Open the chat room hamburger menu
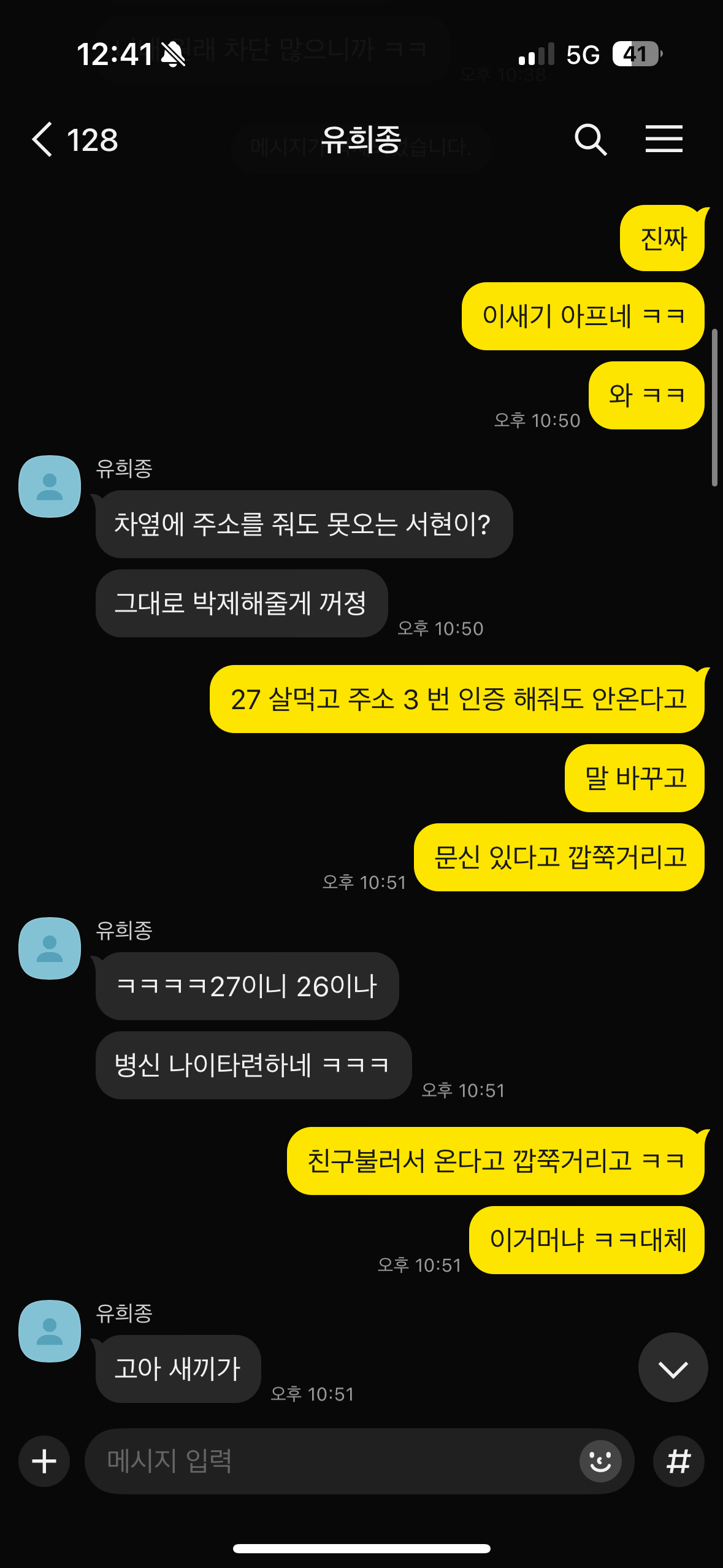Screen dimensions: 723x1568 click(x=664, y=139)
